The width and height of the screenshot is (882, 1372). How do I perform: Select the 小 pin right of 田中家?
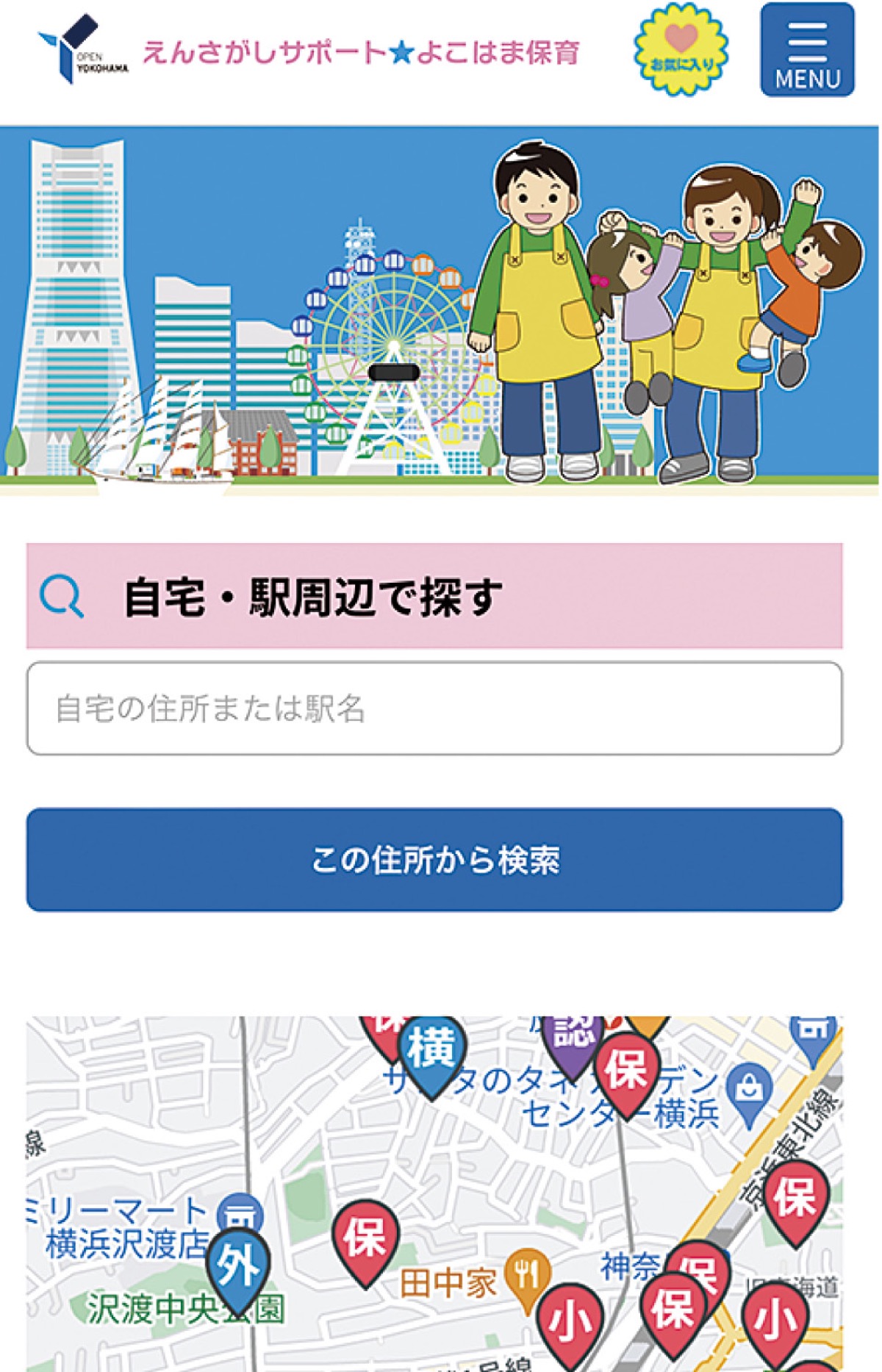(570, 1321)
